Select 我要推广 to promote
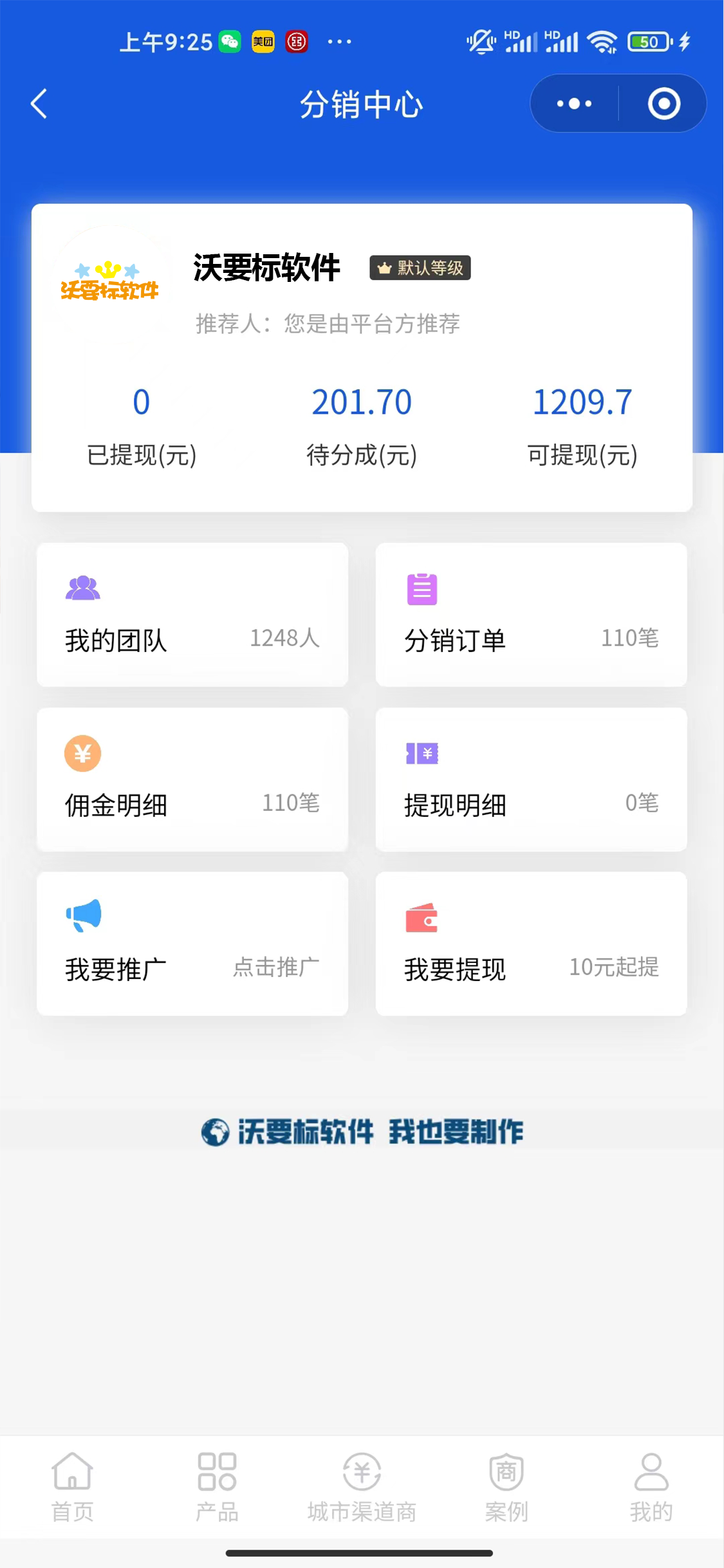This screenshot has height=1568, width=724. pyautogui.click(x=192, y=944)
